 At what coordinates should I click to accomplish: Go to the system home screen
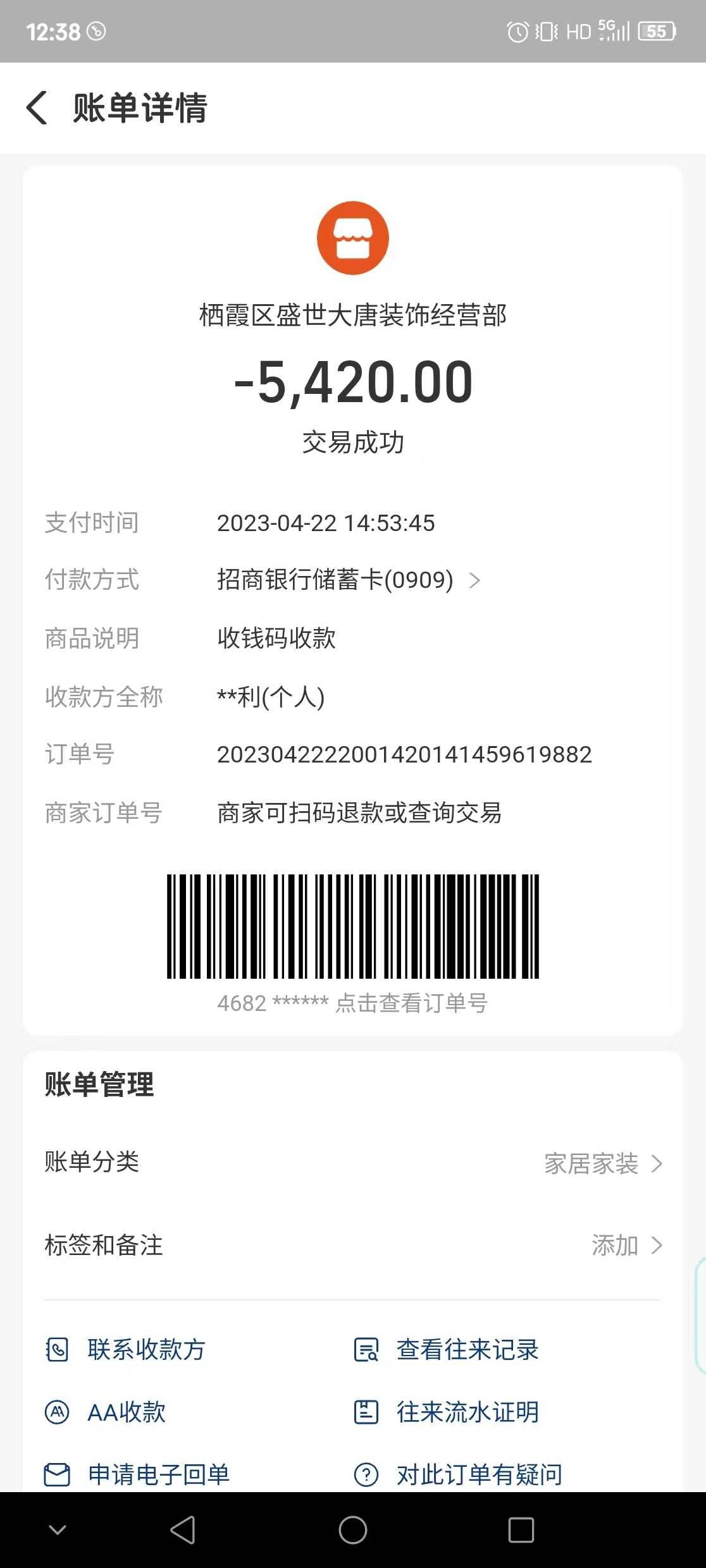353,1530
